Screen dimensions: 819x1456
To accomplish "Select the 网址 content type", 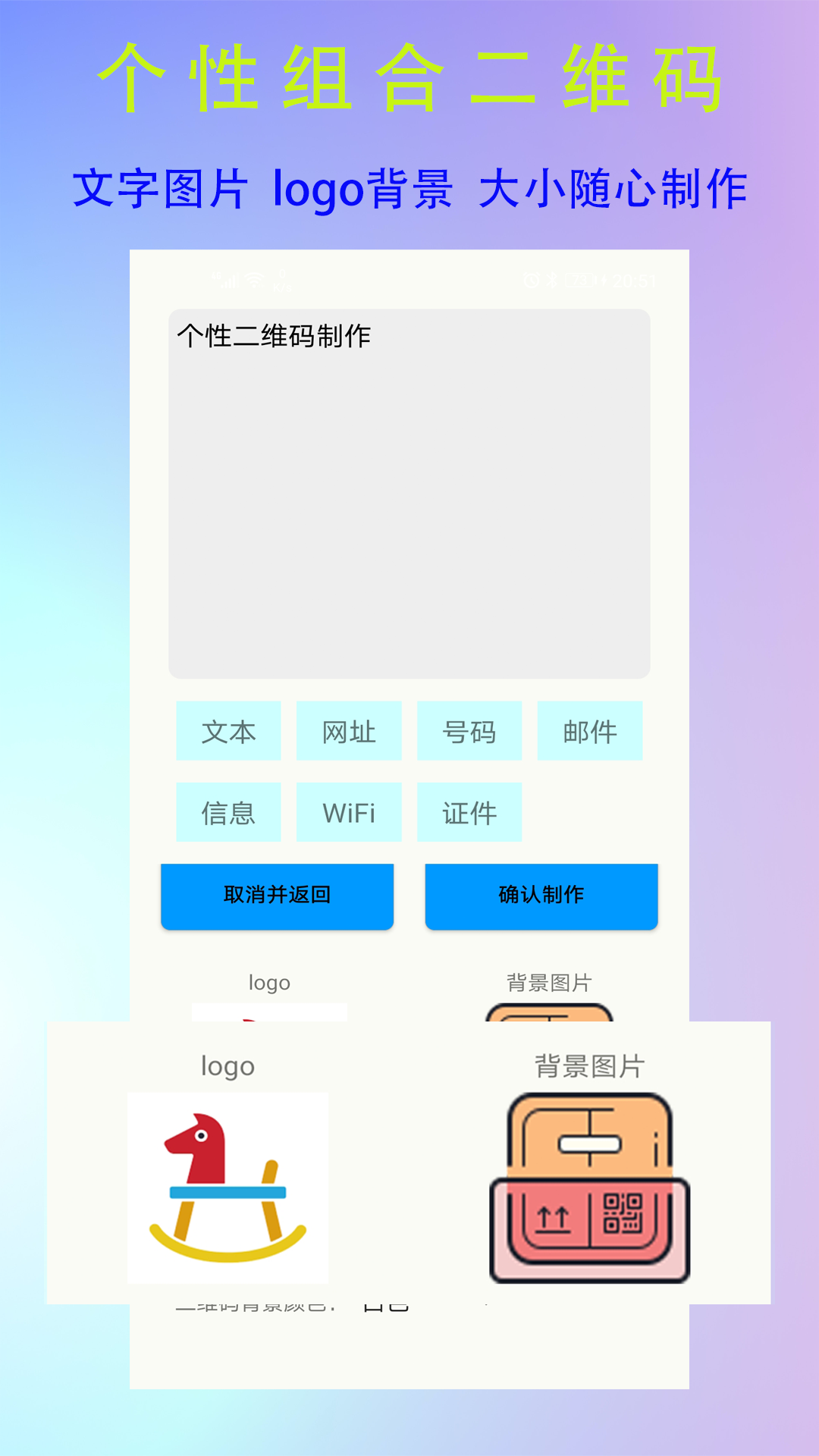I will pyautogui.click(x=349, y=731).
